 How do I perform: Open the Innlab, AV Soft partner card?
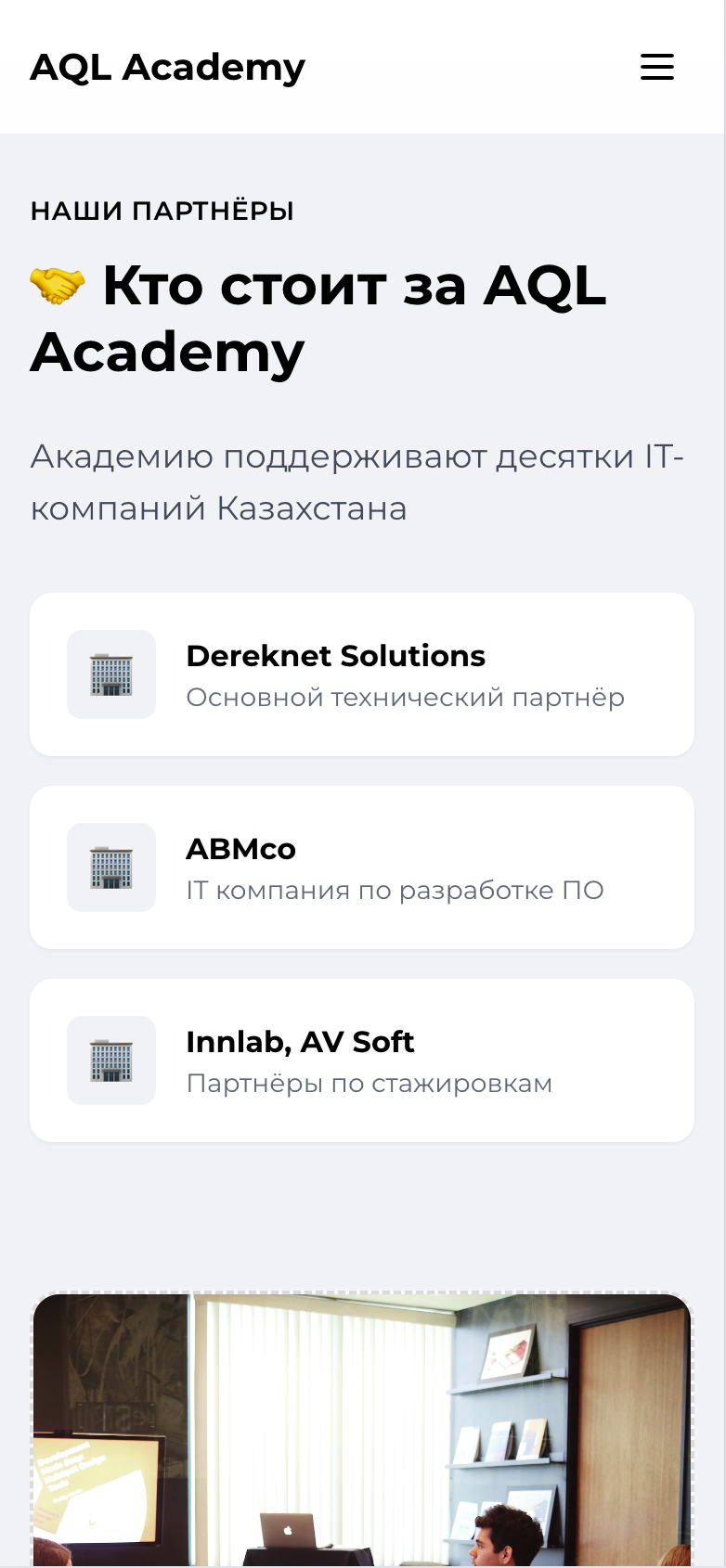tap(362, 1060)
